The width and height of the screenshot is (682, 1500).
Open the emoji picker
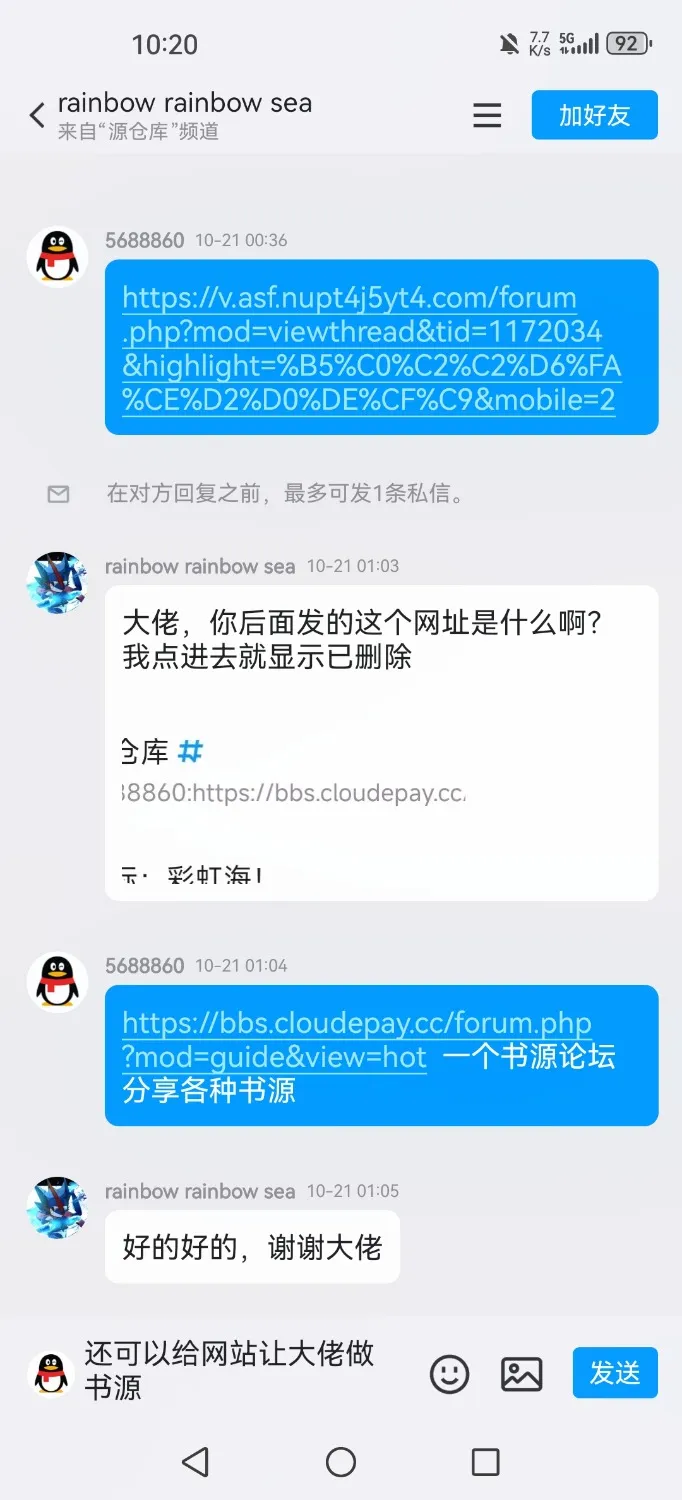point(449,1373)
